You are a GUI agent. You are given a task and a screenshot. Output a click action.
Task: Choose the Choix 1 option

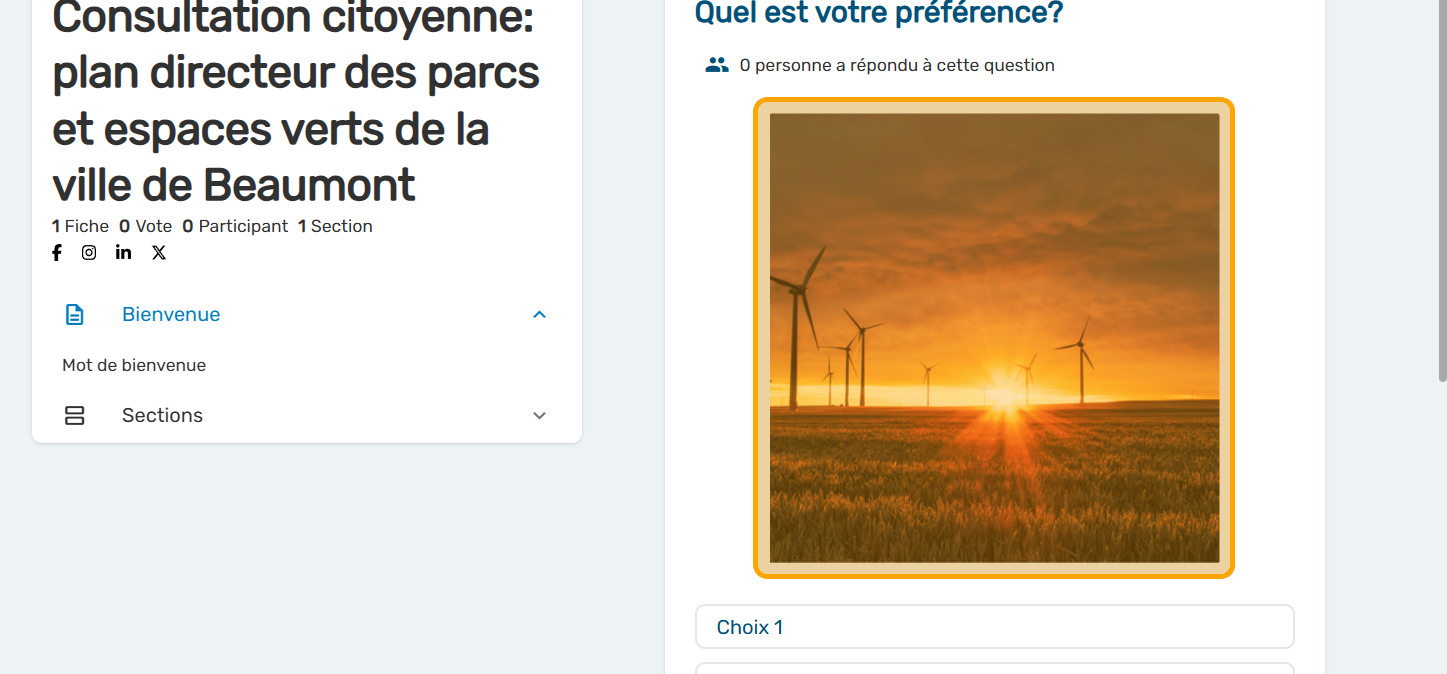994,627
